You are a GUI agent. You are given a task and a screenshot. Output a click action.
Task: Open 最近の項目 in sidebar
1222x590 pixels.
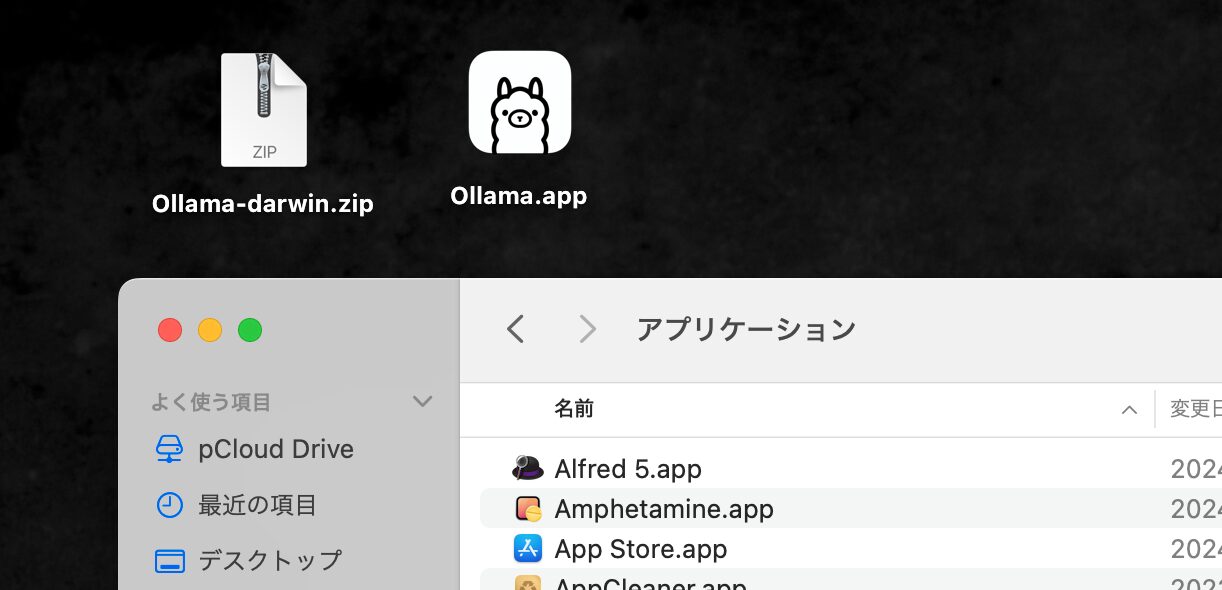(x=257, y=505)
